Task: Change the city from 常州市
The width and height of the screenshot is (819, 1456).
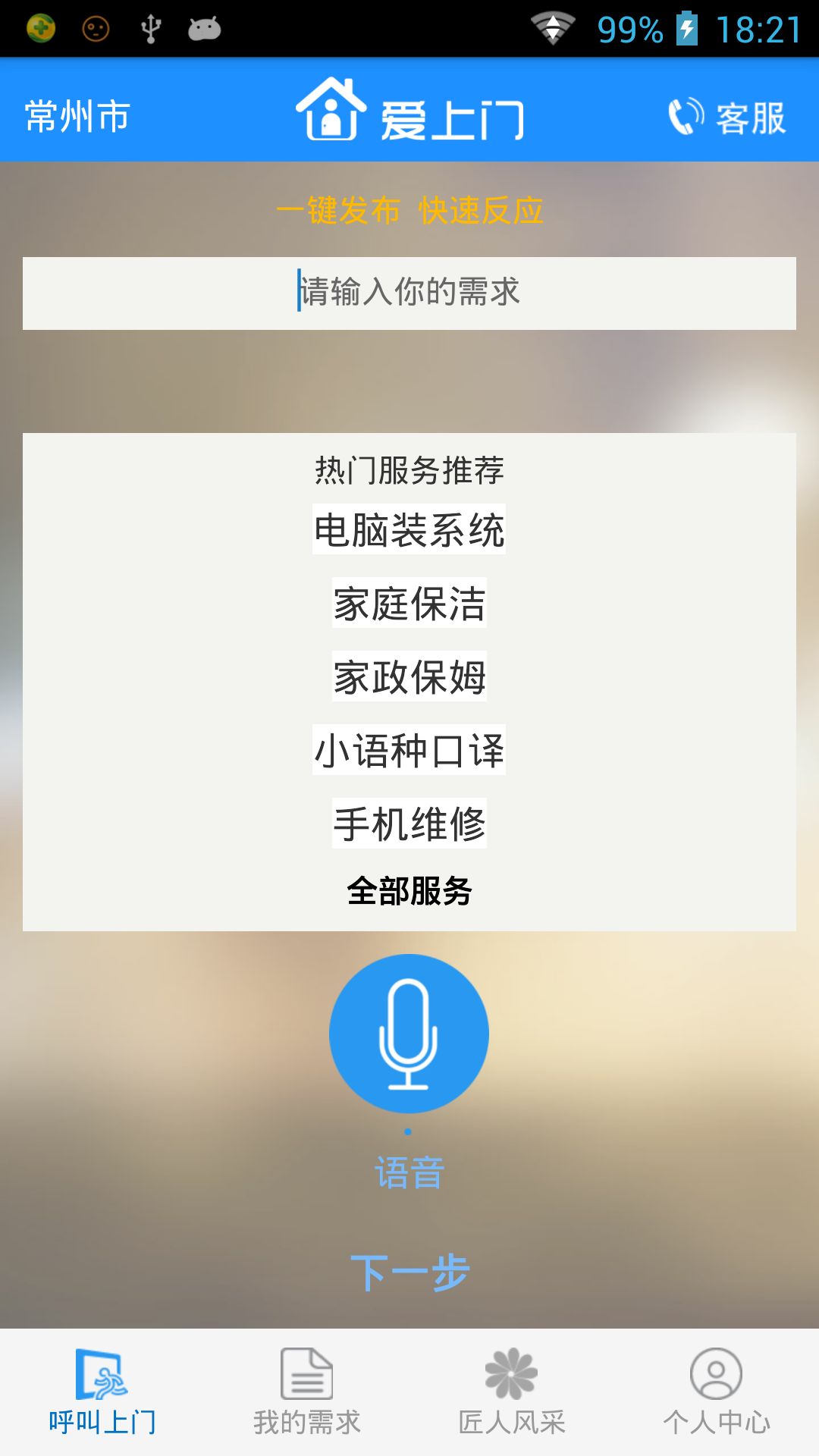Action: tap(77, 117)
